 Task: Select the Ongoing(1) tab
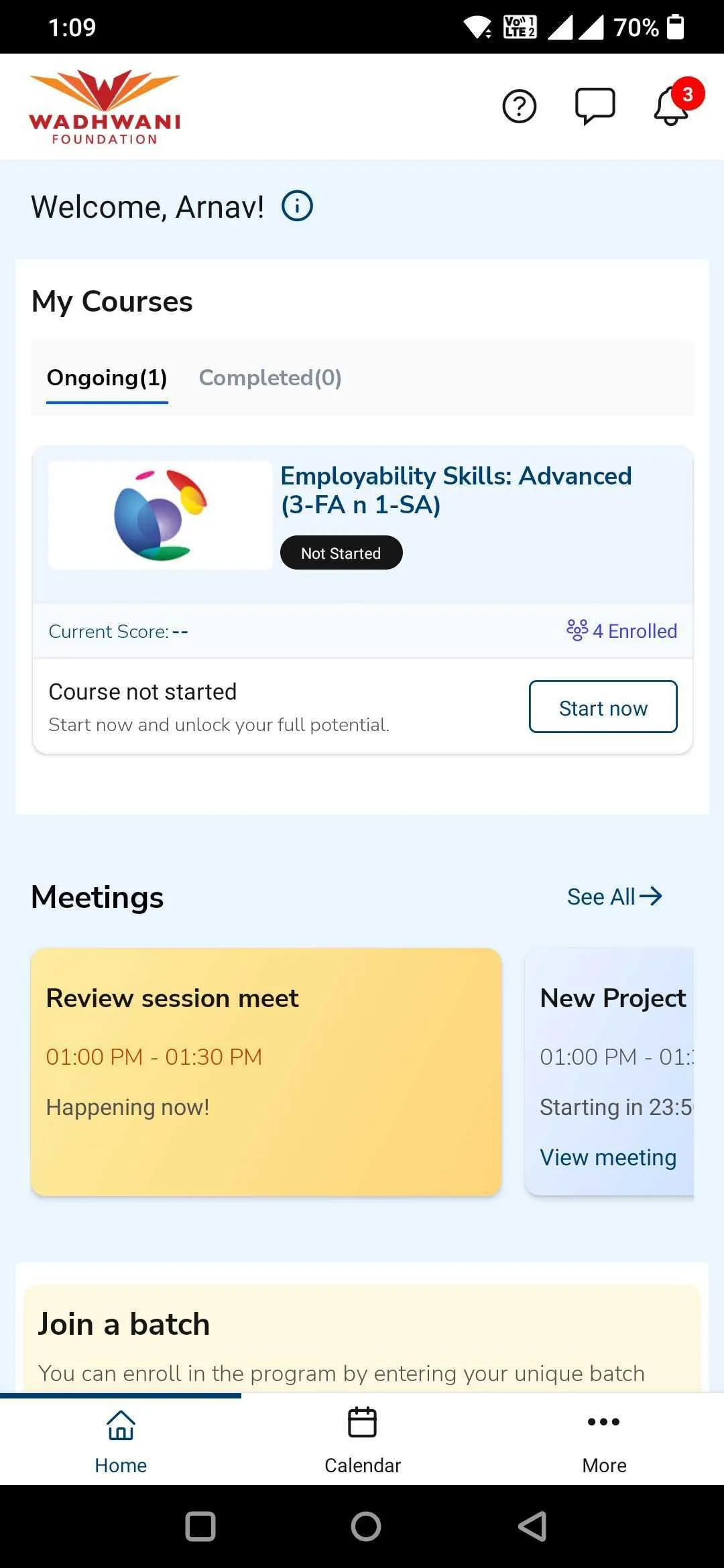tap(107, 378)
